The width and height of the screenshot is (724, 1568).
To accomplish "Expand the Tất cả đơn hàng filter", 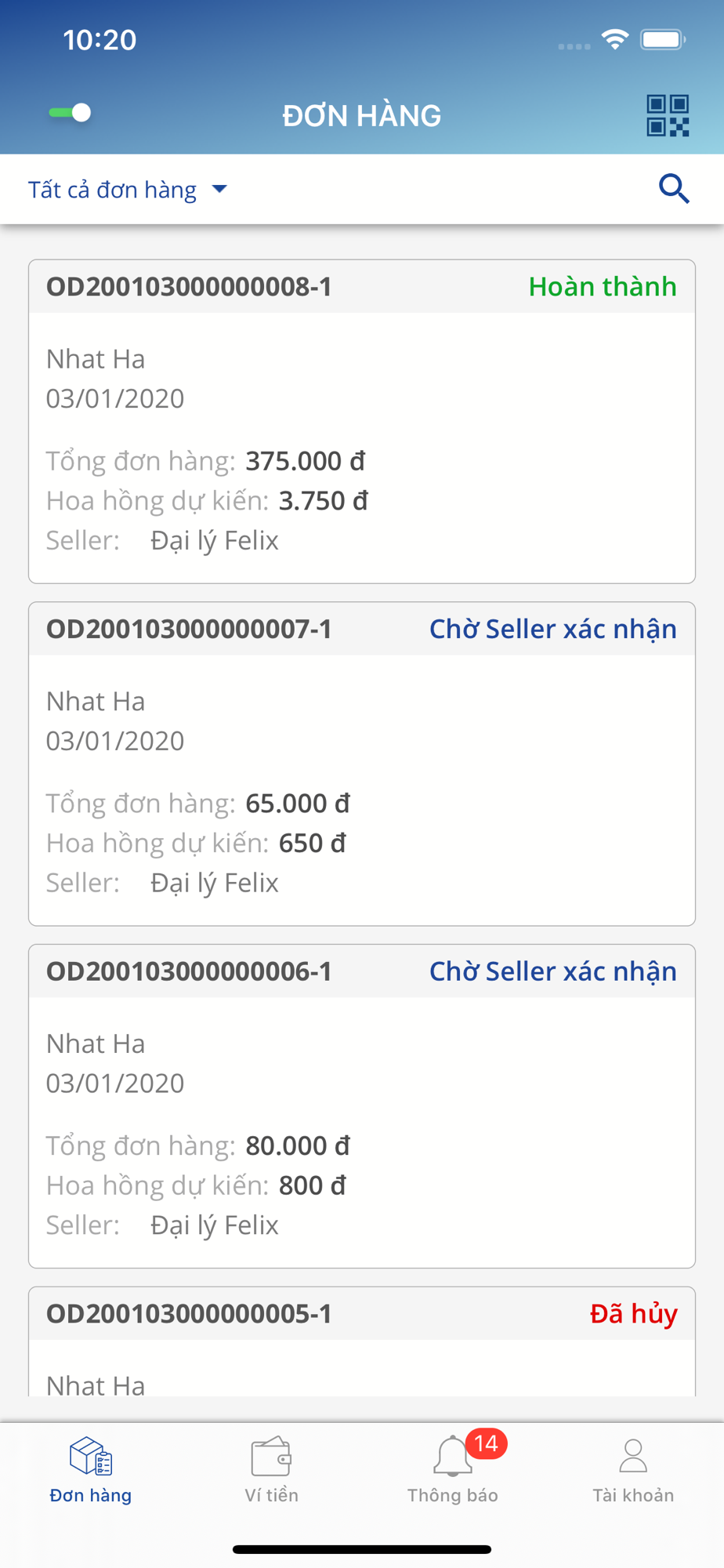I will pos(128,190).
